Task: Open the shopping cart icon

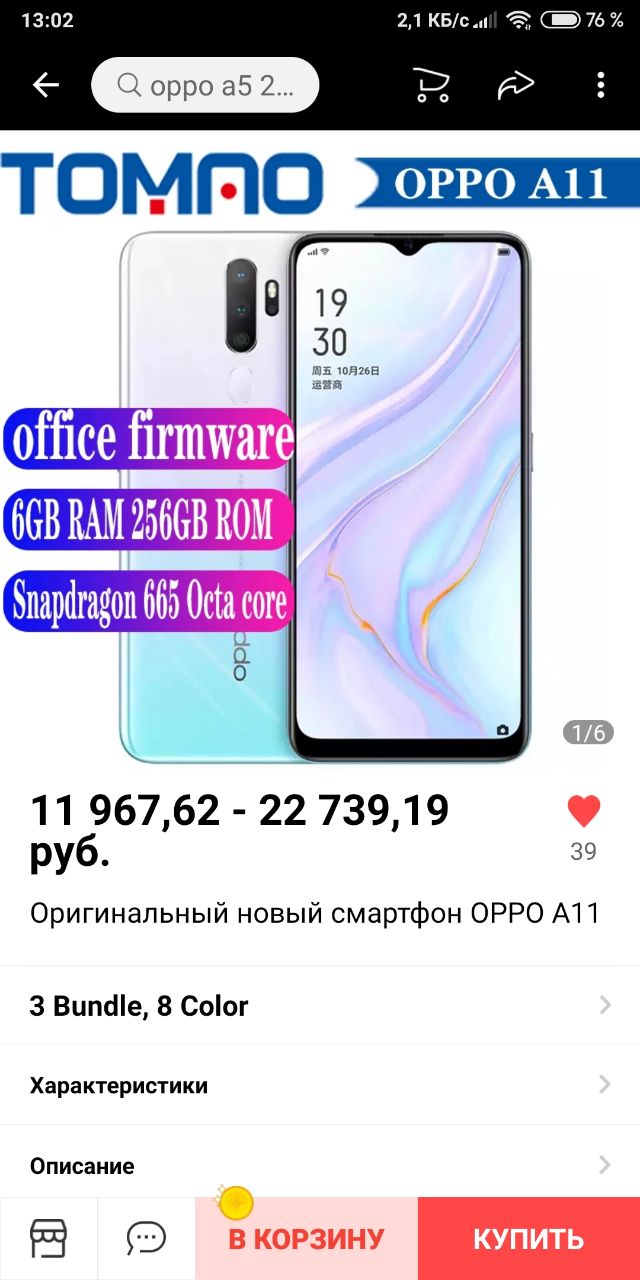Action: click(432, 86)
